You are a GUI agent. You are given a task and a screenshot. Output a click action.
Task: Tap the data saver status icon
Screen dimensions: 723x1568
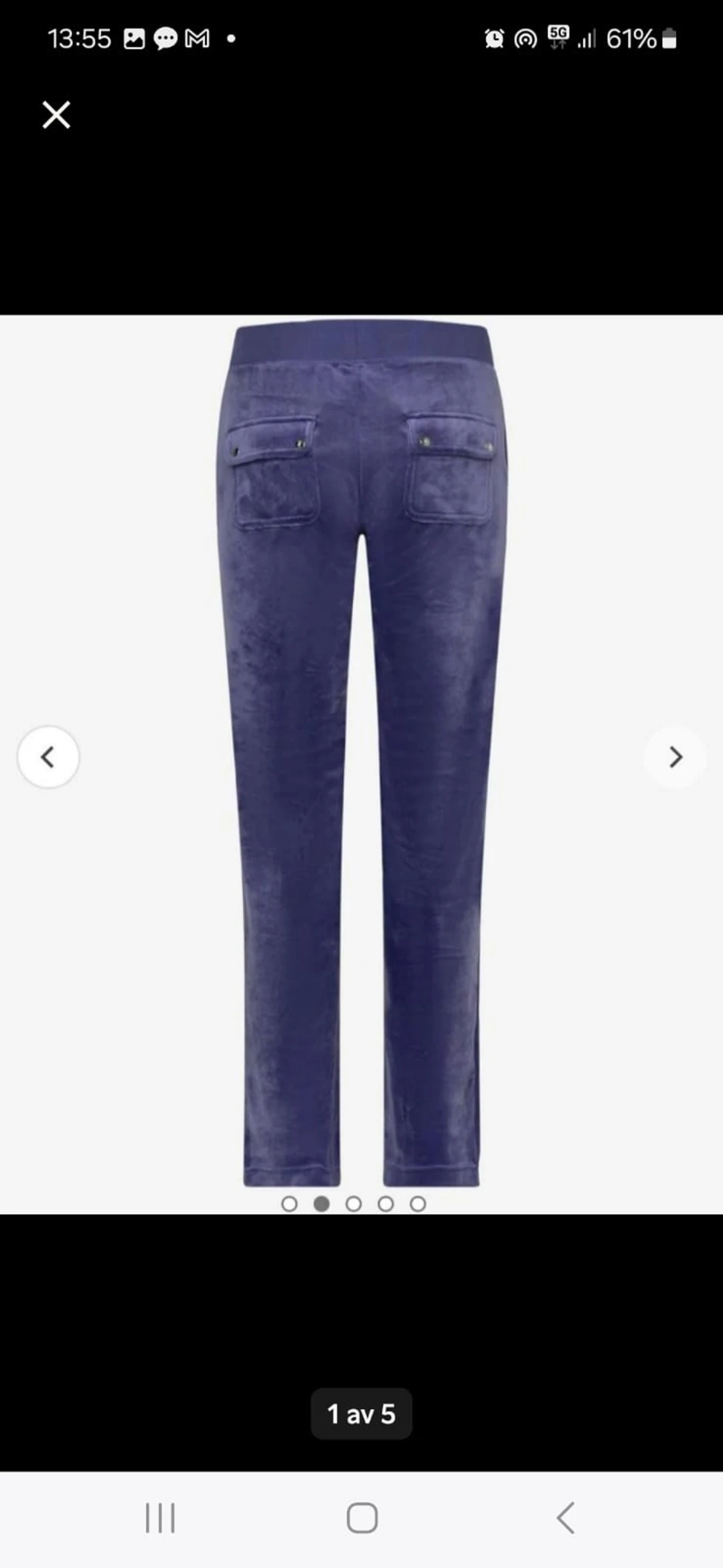(524, 40)
